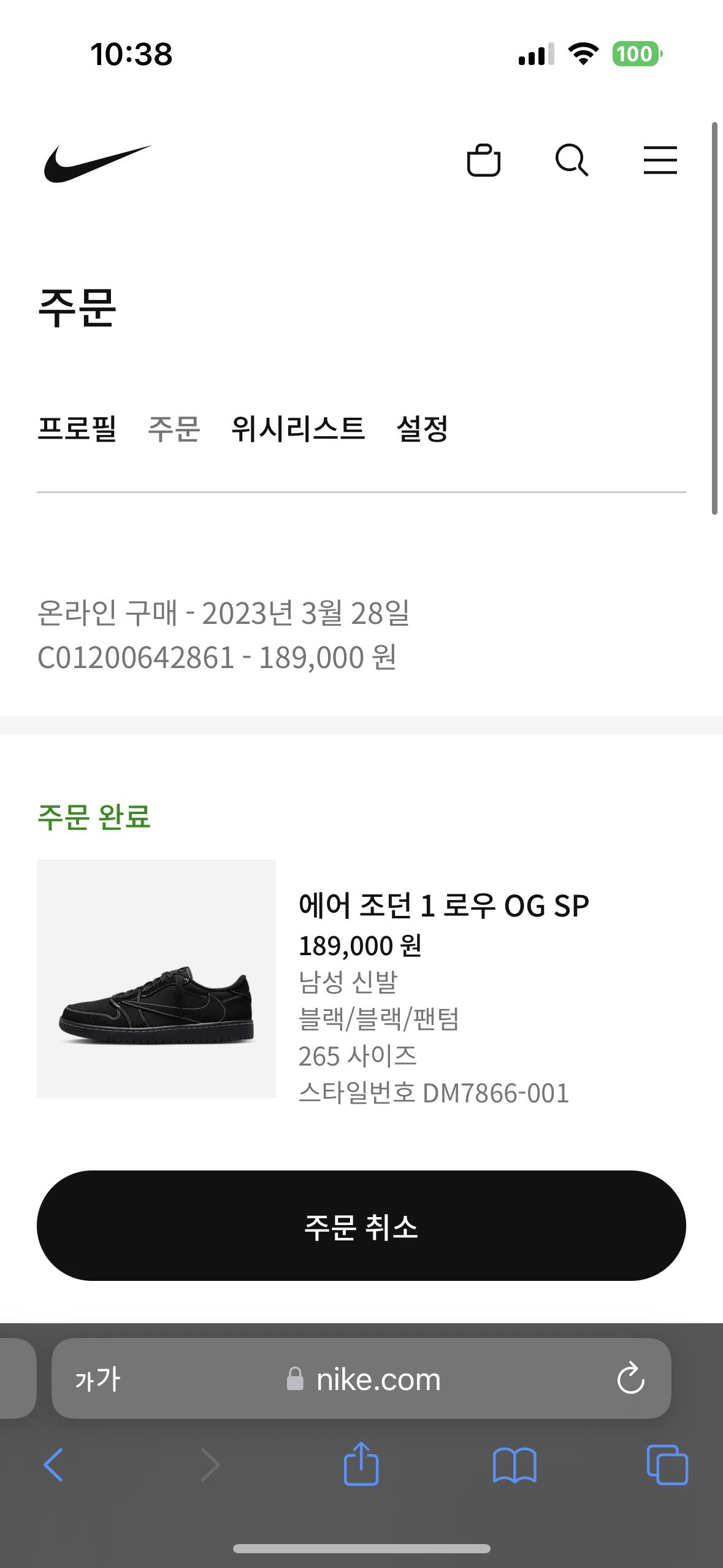
Task: Select the 주문 tab
Action: point(174,428)
